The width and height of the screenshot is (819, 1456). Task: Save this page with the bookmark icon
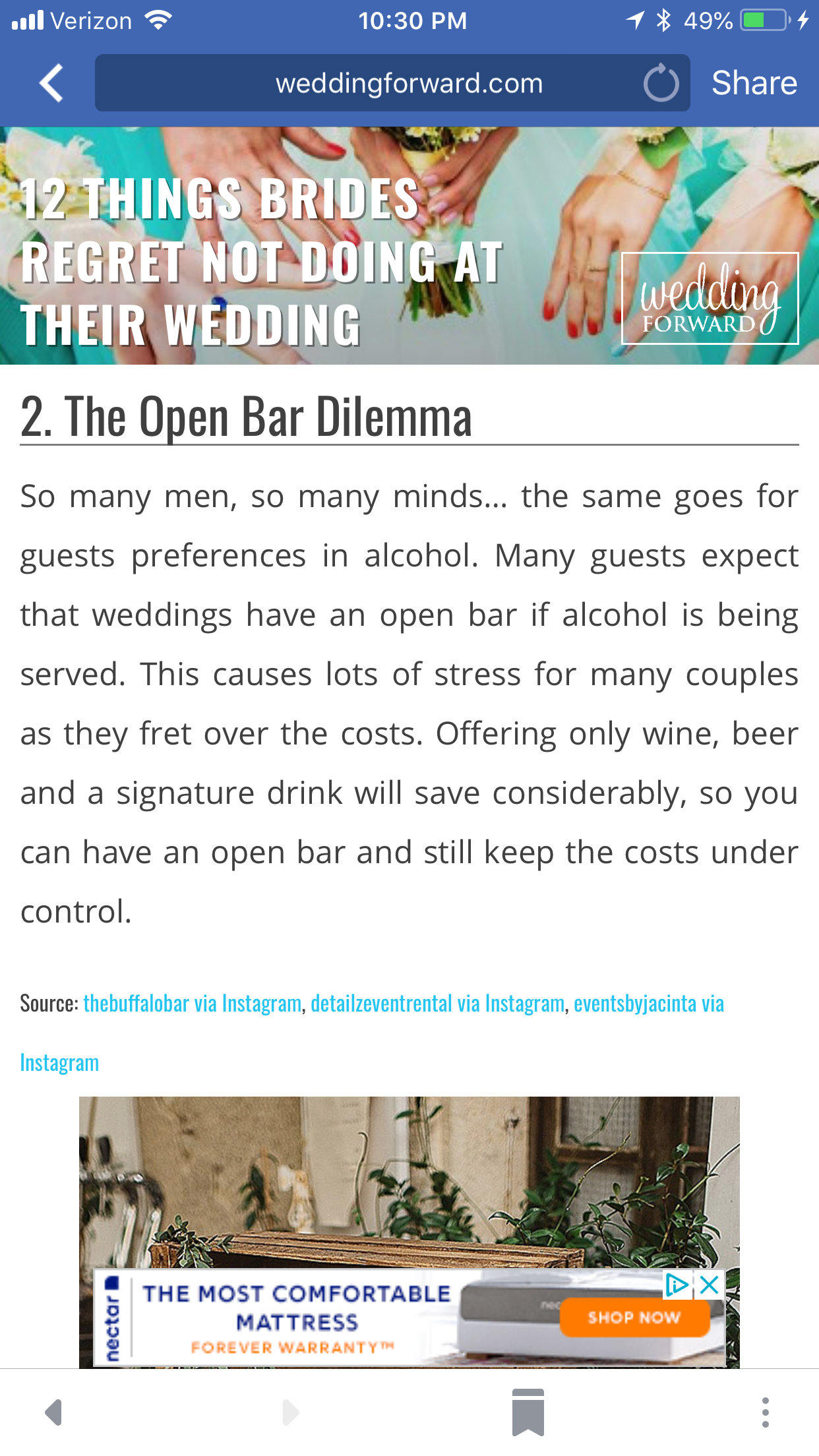(x=528, y=1412)
